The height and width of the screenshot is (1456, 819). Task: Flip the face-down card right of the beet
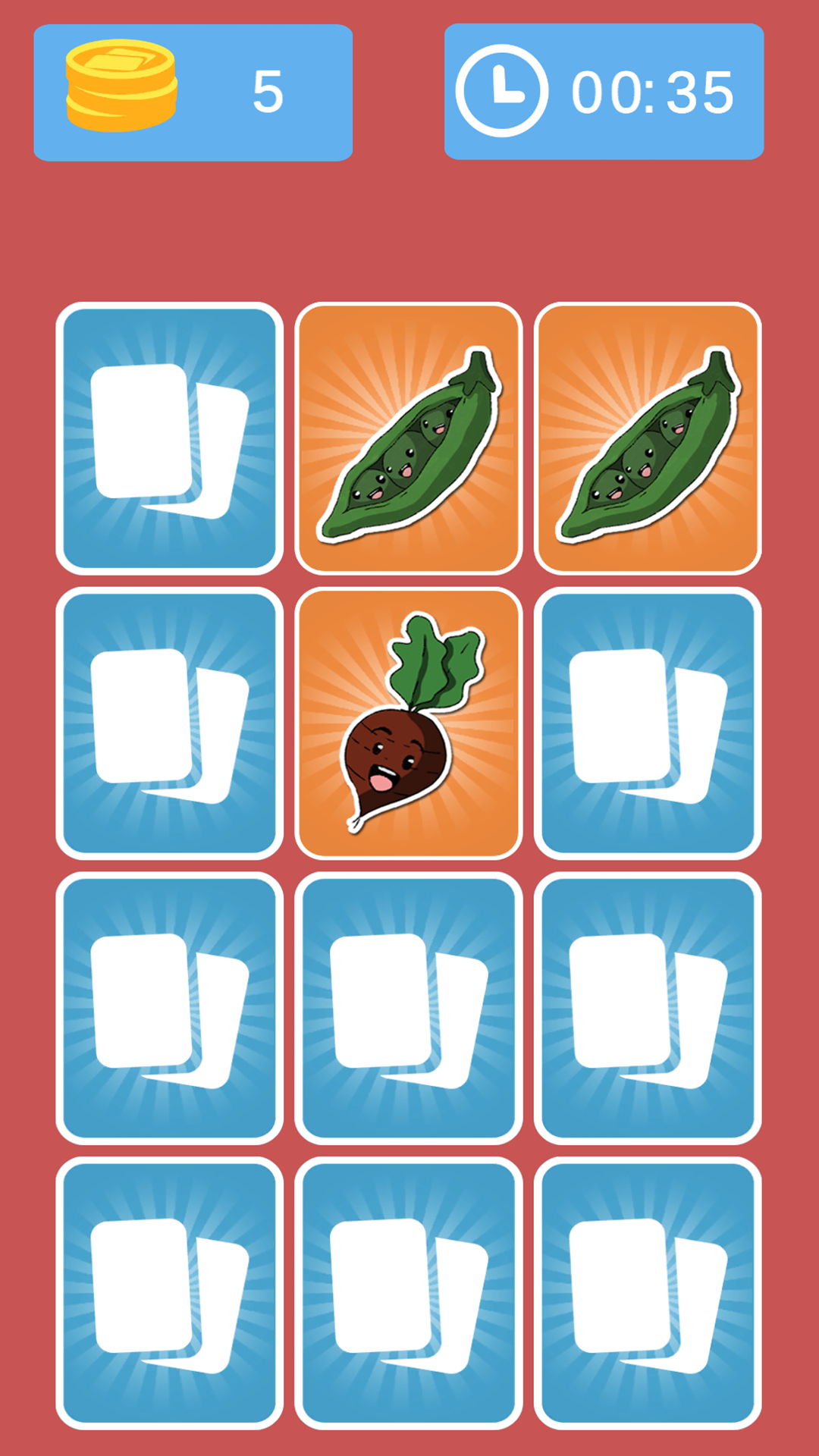[648, 723]
